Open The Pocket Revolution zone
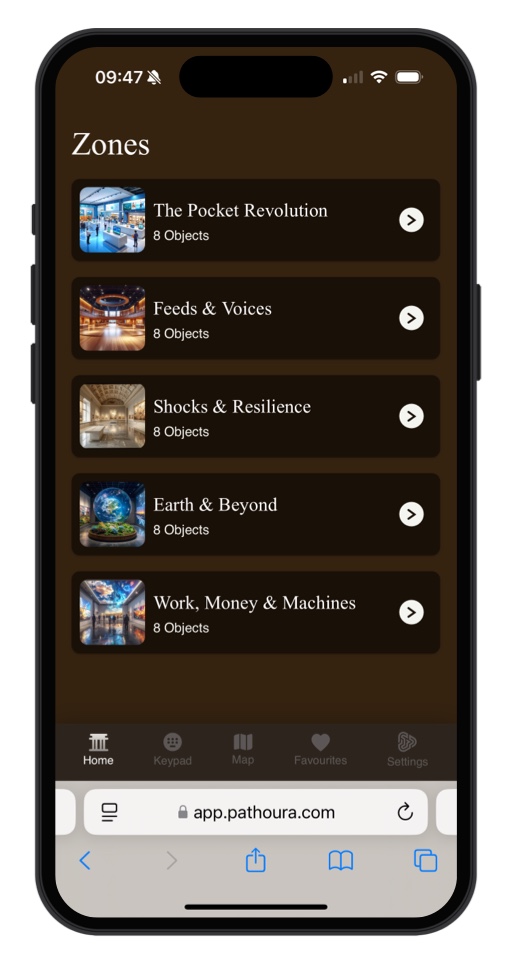The height and width of the screenshot is (964, 512). [256, 220]
